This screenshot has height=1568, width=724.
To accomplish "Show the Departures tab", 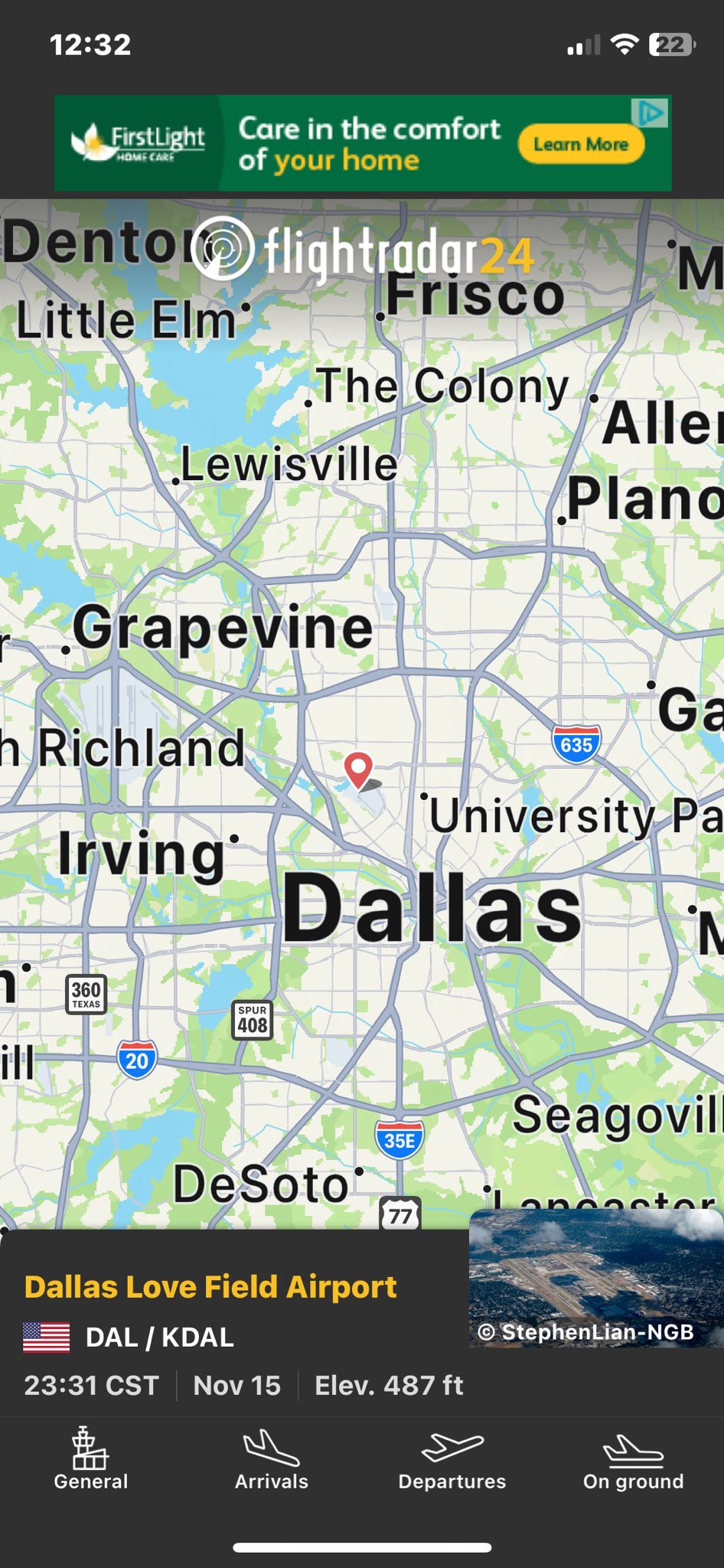I will (452, 1459).
